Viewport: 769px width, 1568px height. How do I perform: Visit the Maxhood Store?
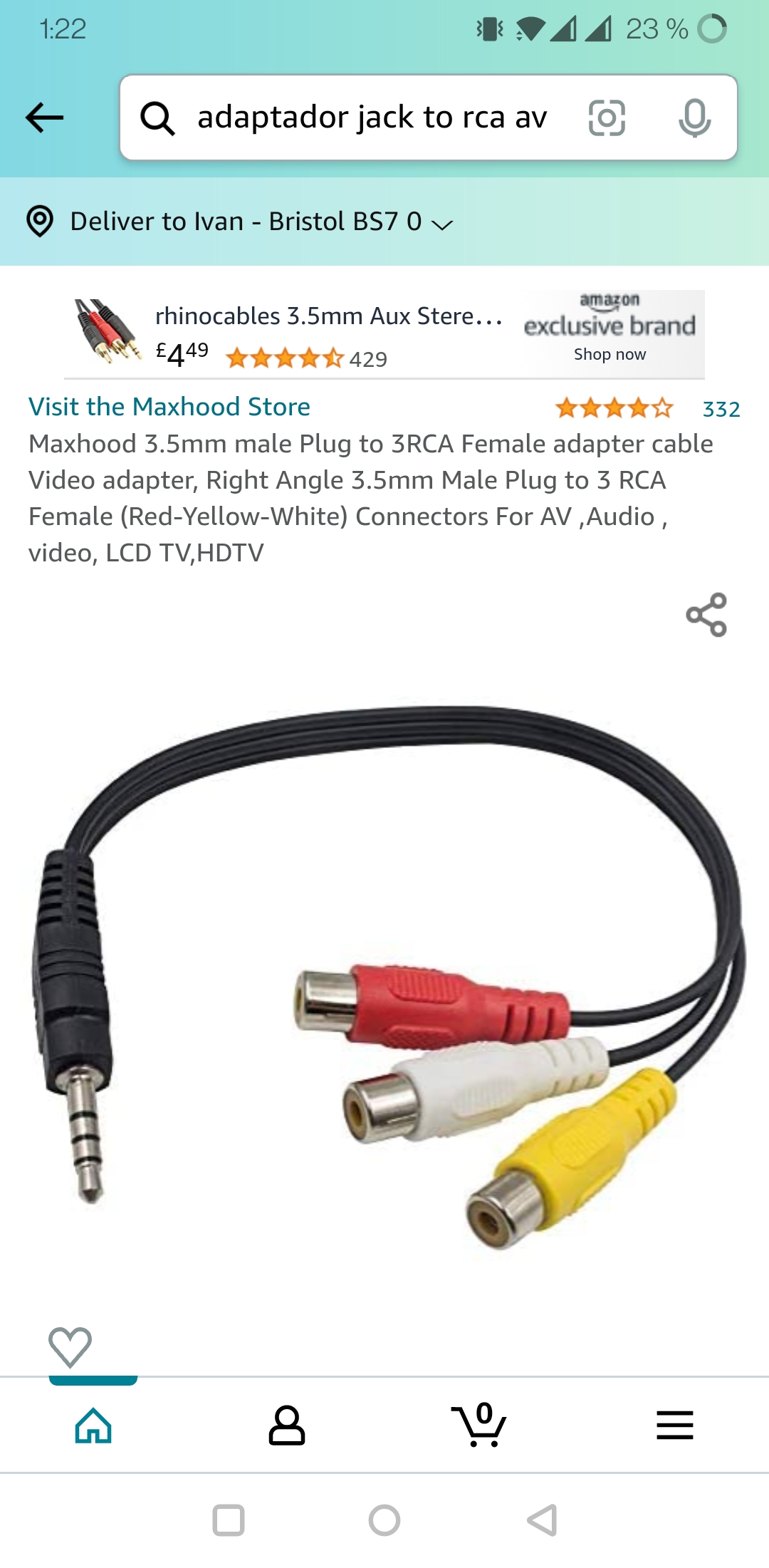tap(169, 407)
